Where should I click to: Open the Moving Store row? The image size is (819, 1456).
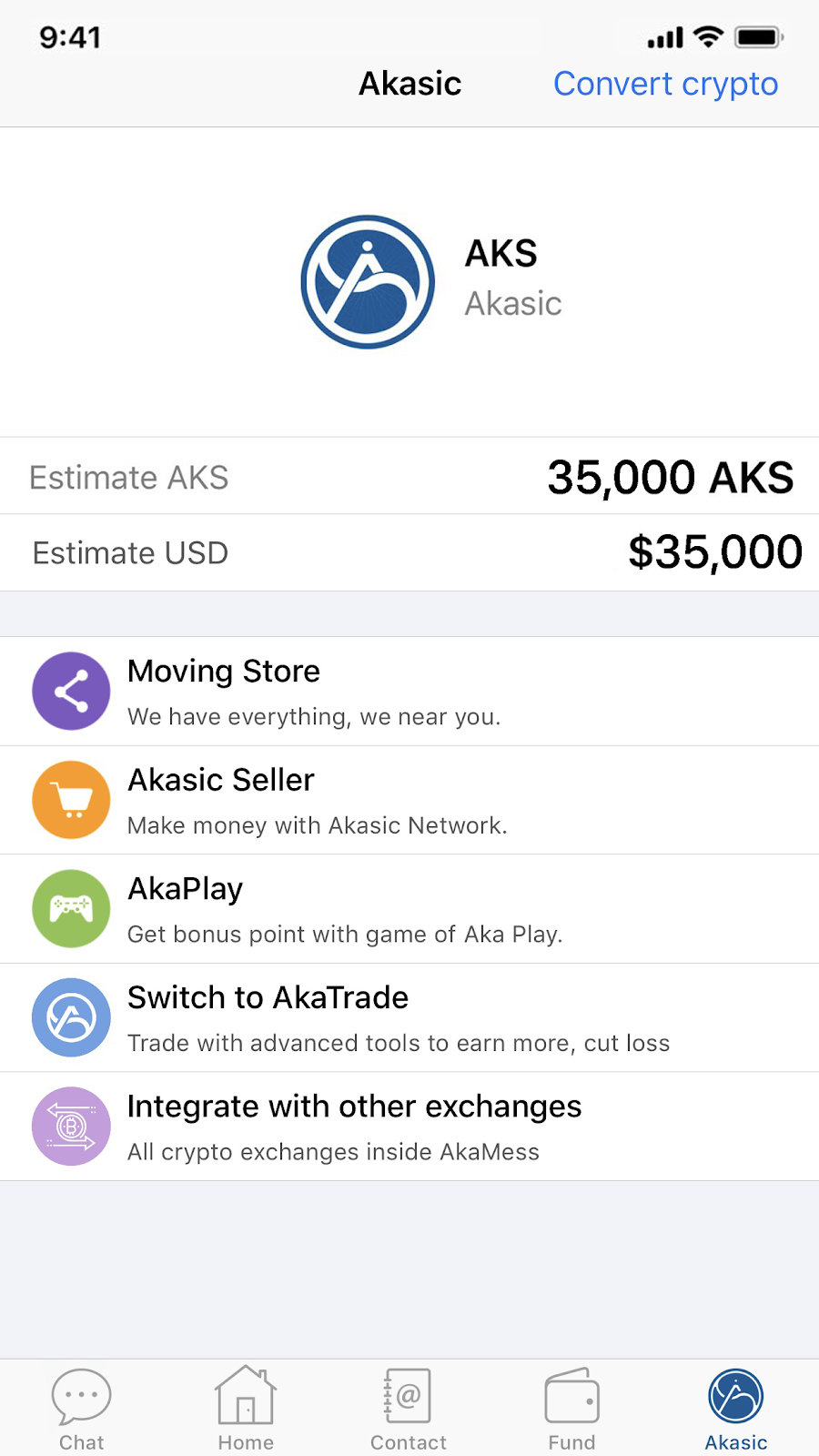pos(409,692)
